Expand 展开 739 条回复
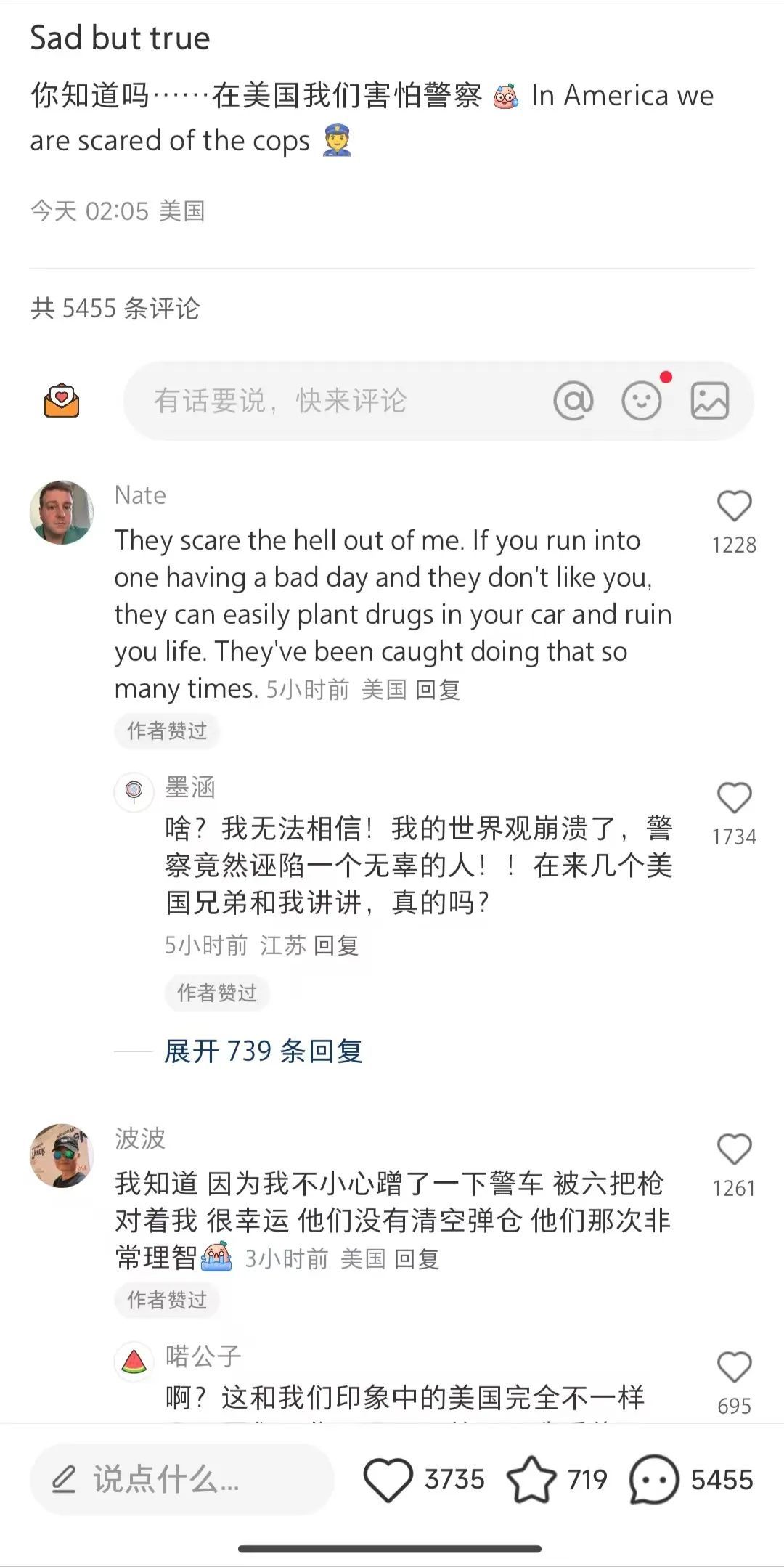This screenshot has width=784, height=1567. point(263,1051)
